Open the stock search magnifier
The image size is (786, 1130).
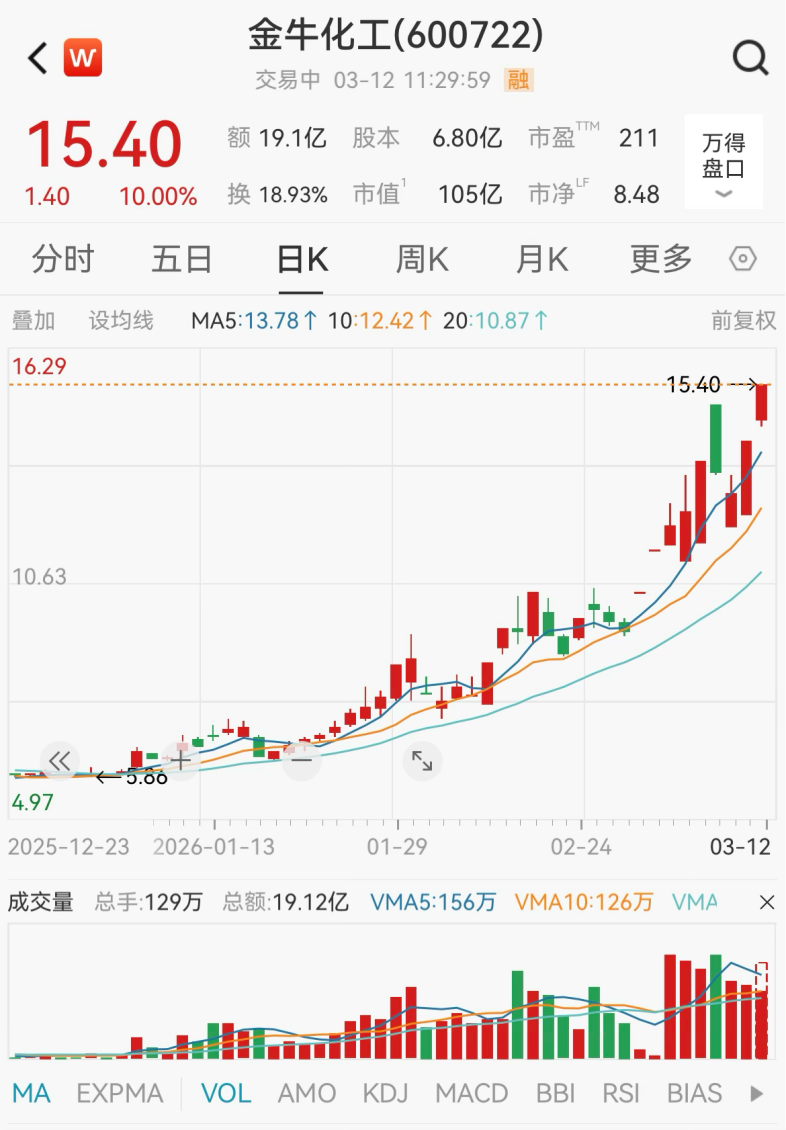click(x=749, y=57)
